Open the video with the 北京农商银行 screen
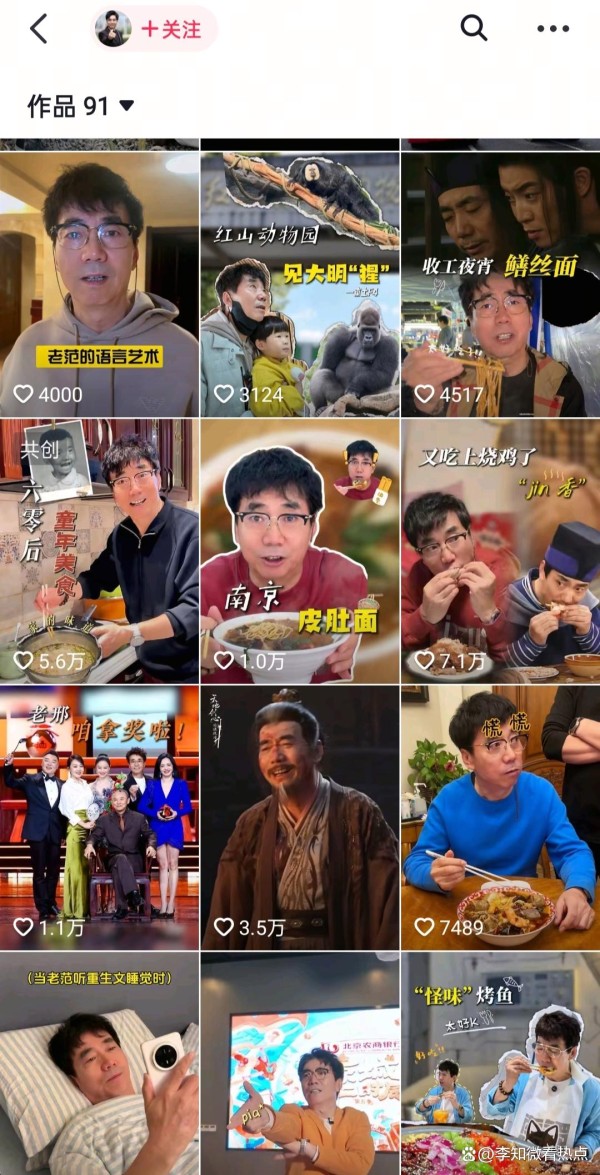This screenshot has width=600, height=1175. pyautogui.click(x=299, y=1063)
